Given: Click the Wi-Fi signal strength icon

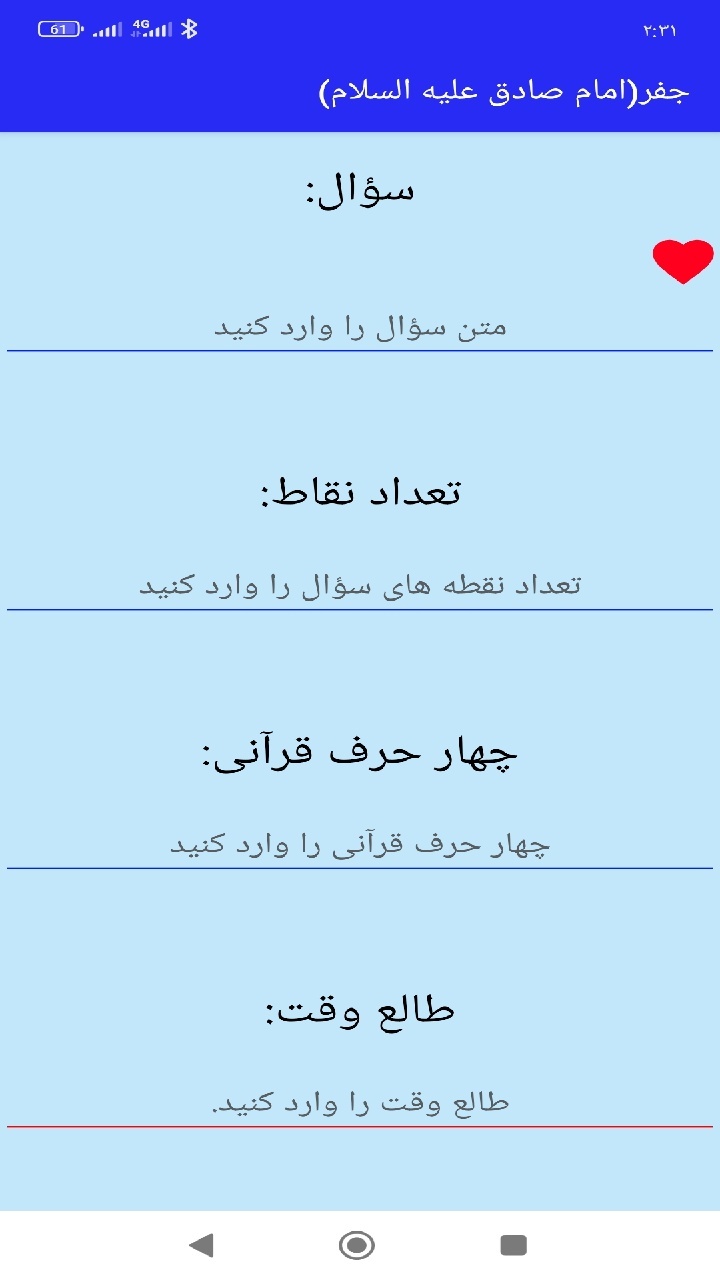Looking at the screenshot, I should pos(105,29).
